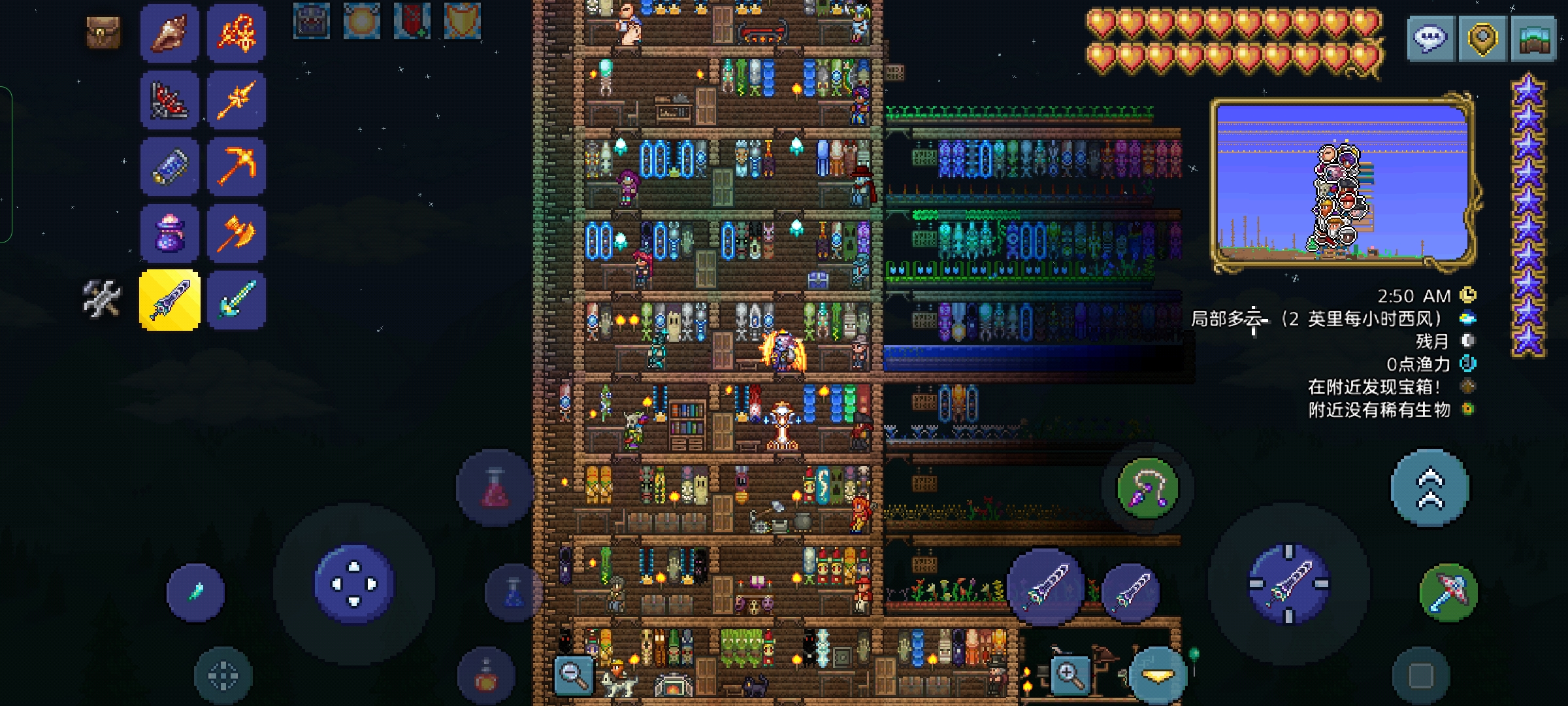
Task: Open the chat speech bubble
Action: tap(1430, 39)
